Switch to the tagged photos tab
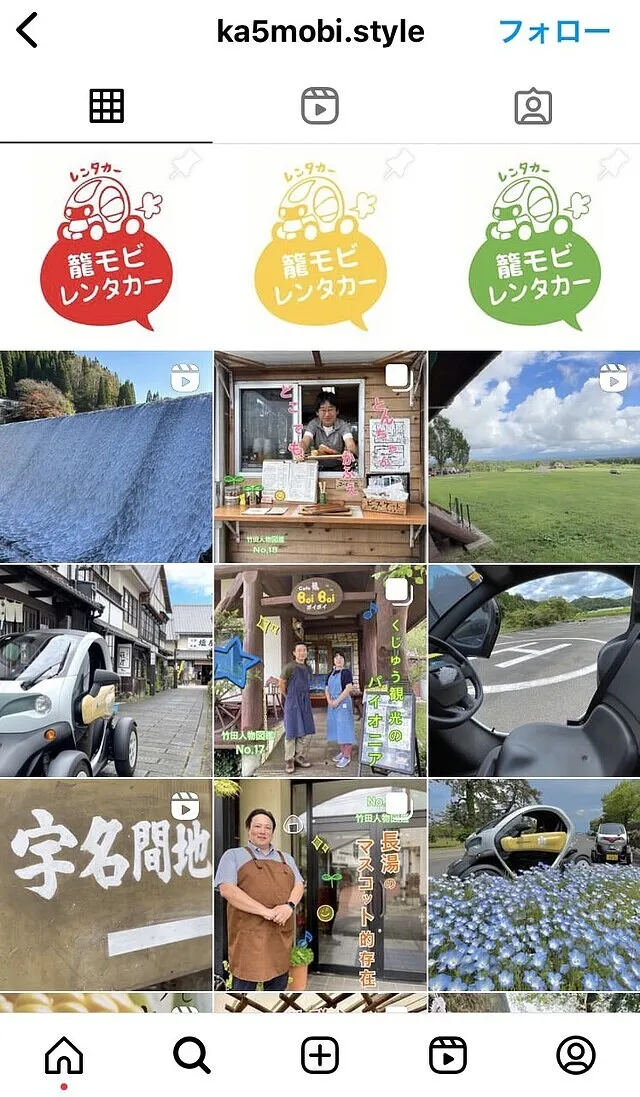Image resolution: width=640 pixels, height=1097 pixels. pos(533,106)
